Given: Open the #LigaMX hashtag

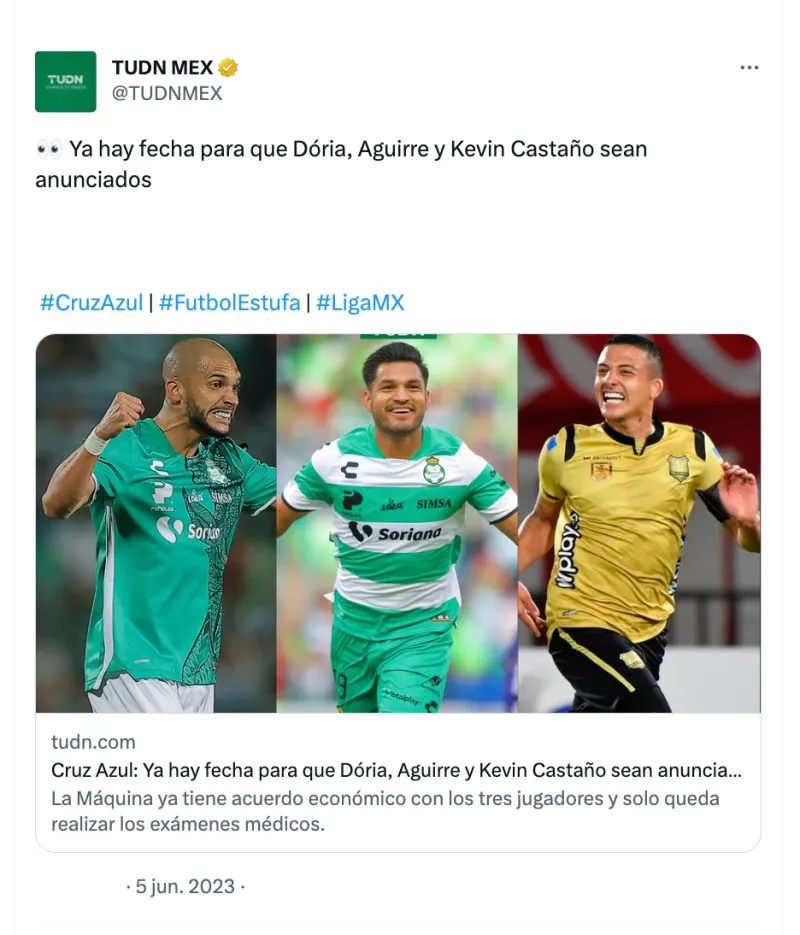Looking at the screenshot, I should [x=360, y=303].
